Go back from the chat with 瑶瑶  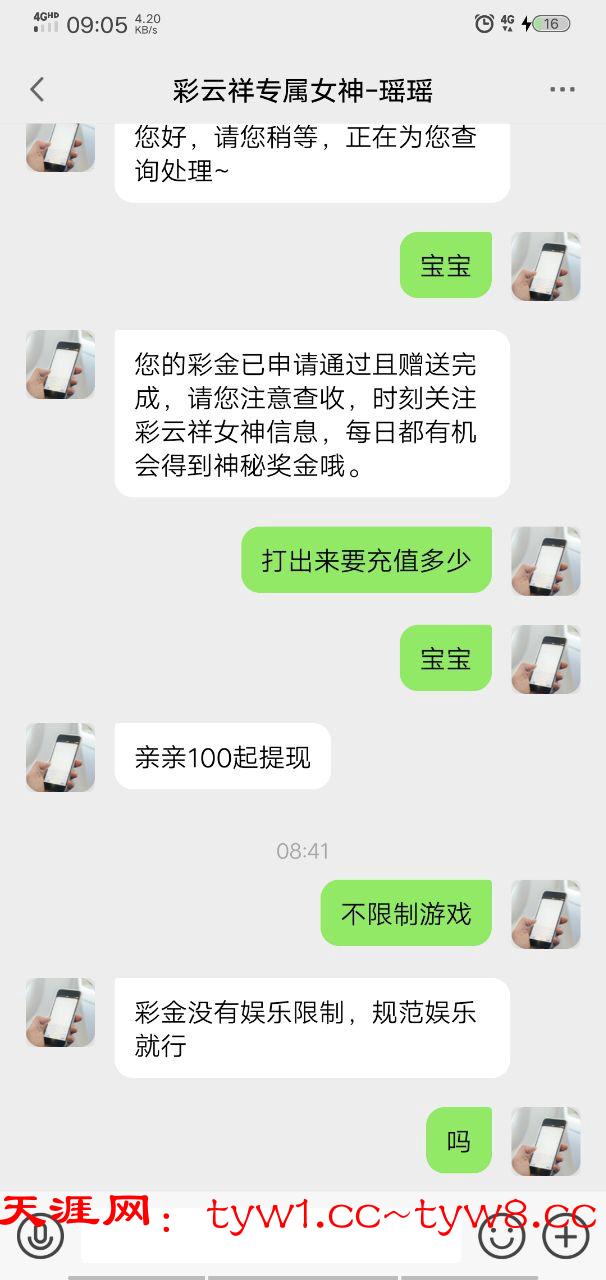37,90
